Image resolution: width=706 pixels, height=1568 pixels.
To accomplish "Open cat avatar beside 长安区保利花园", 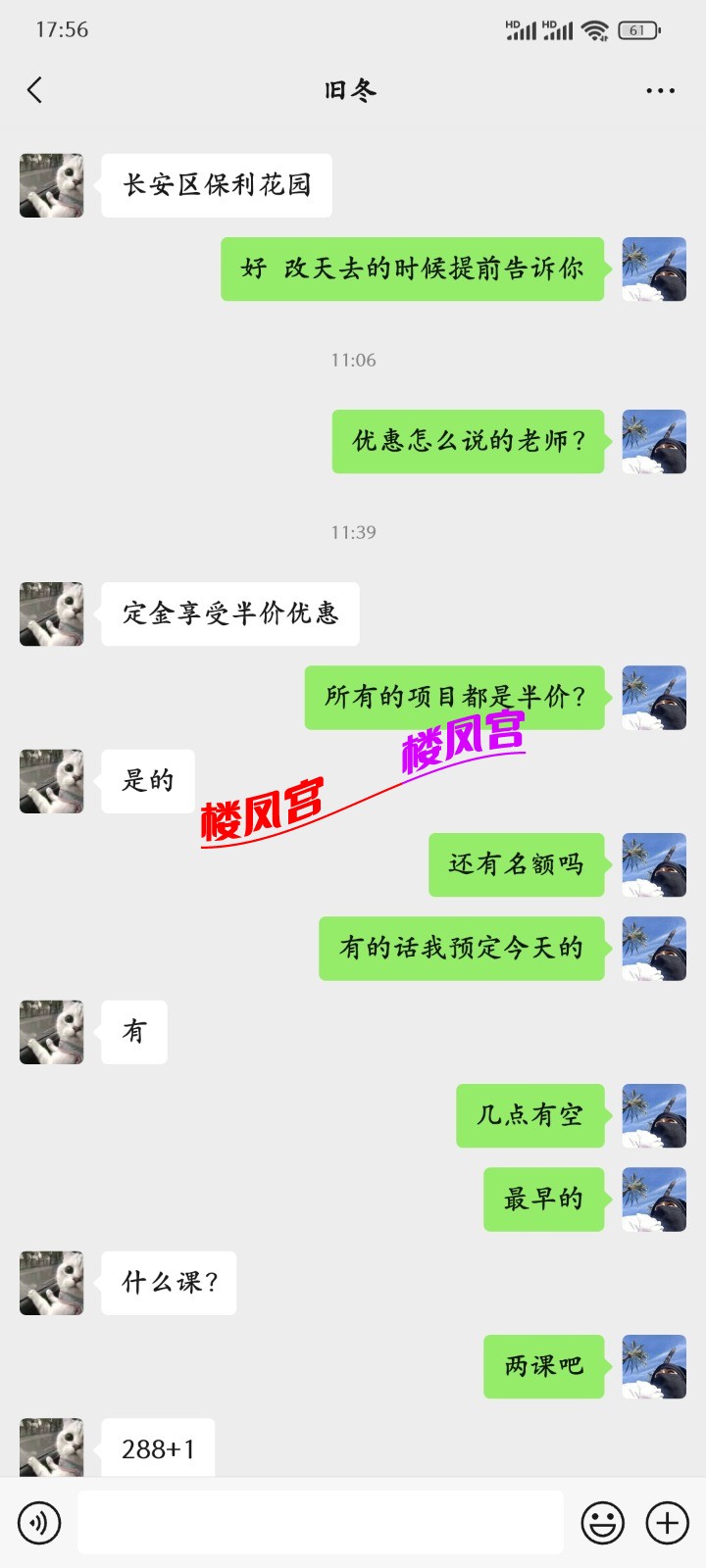I will [51, 185].
